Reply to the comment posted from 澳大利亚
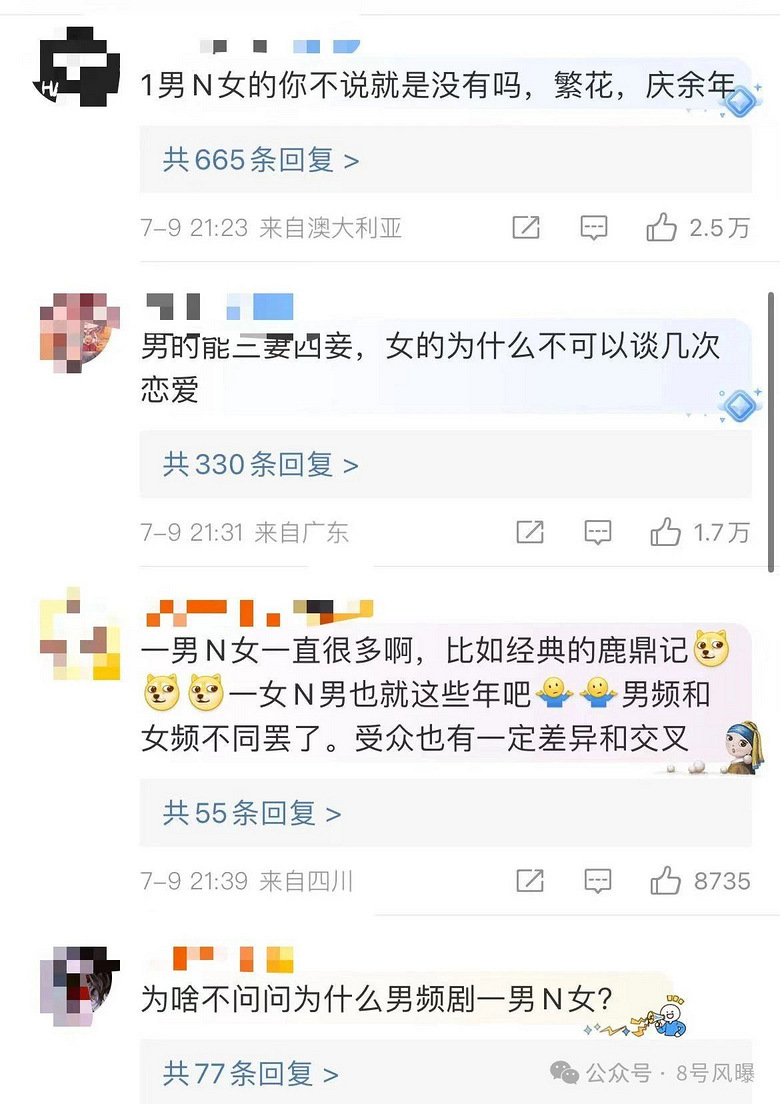The width and height of the screenshot is (780, 1104). pyautogui.click(x=594, y=228)
